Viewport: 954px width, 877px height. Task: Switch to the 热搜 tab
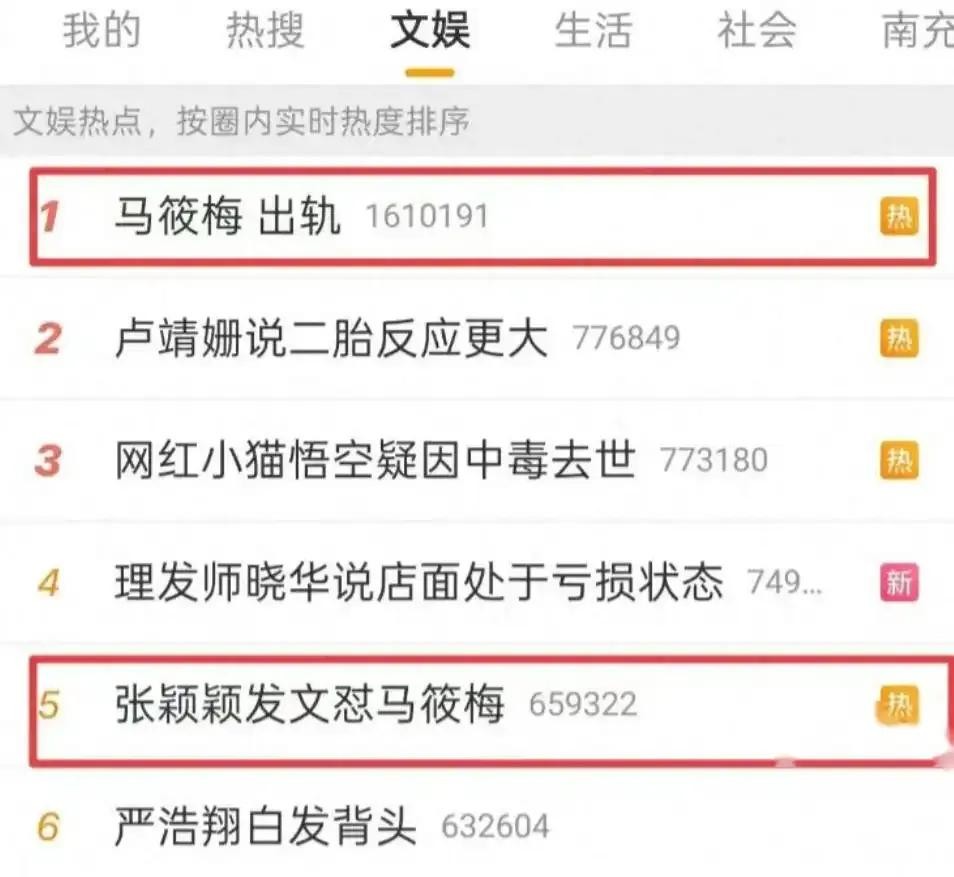coord(265,31)
